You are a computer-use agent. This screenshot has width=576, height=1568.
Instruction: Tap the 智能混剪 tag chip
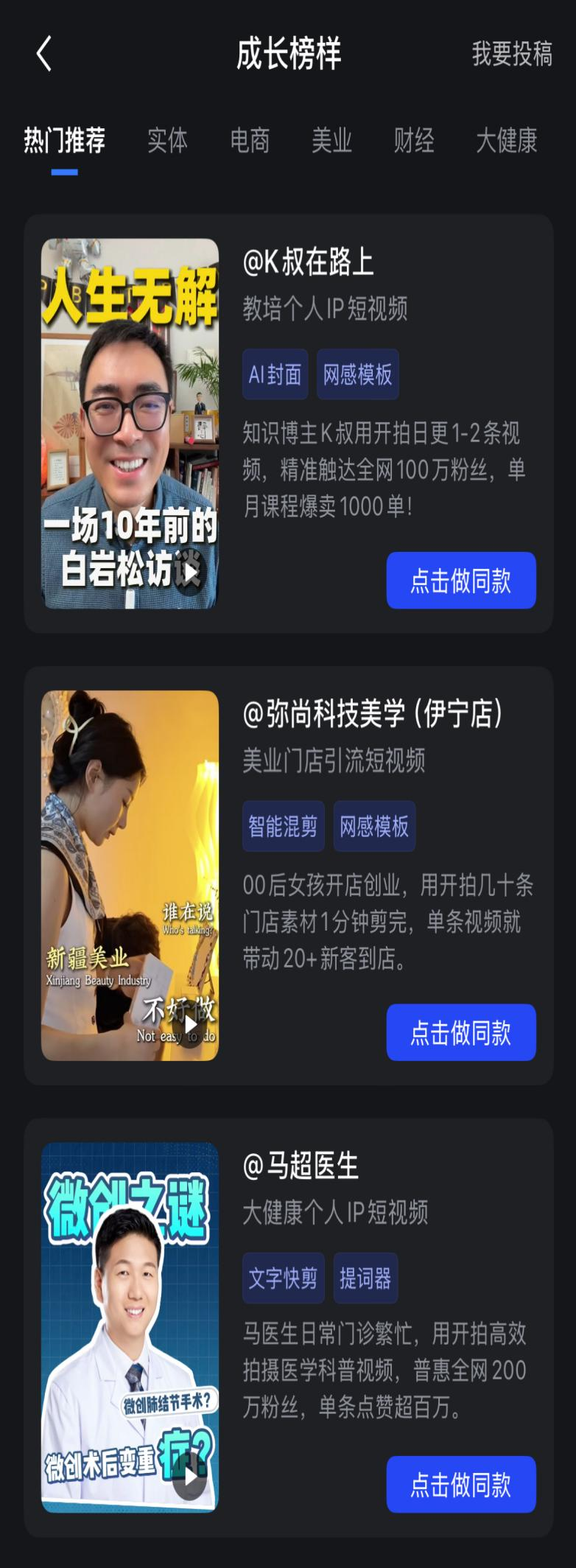283,826
